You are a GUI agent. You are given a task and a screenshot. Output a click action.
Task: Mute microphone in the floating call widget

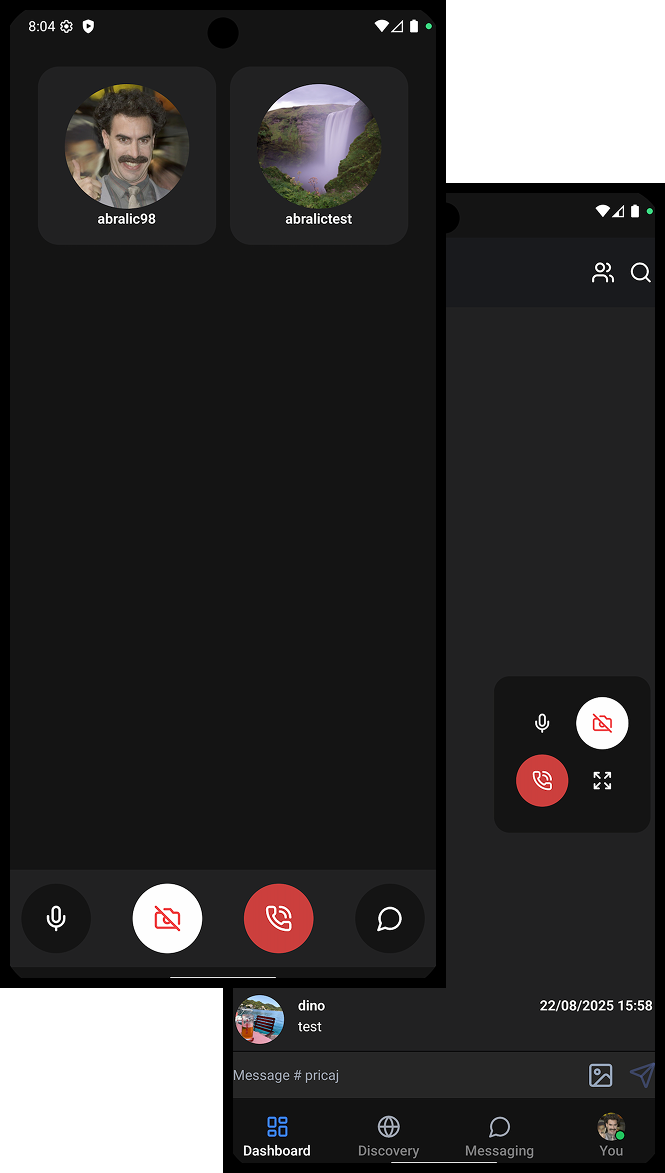click(542, 723)
